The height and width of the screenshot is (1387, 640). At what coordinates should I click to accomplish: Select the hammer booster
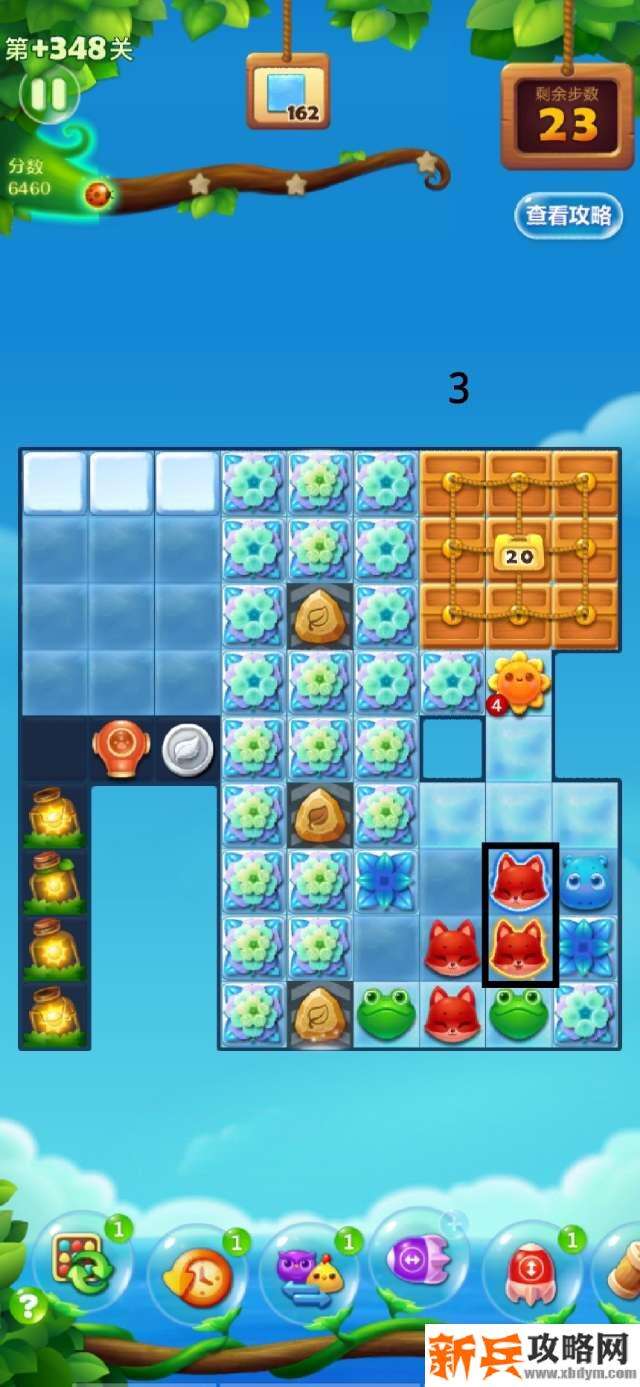pyautogui.click(x=625, y=1270)
